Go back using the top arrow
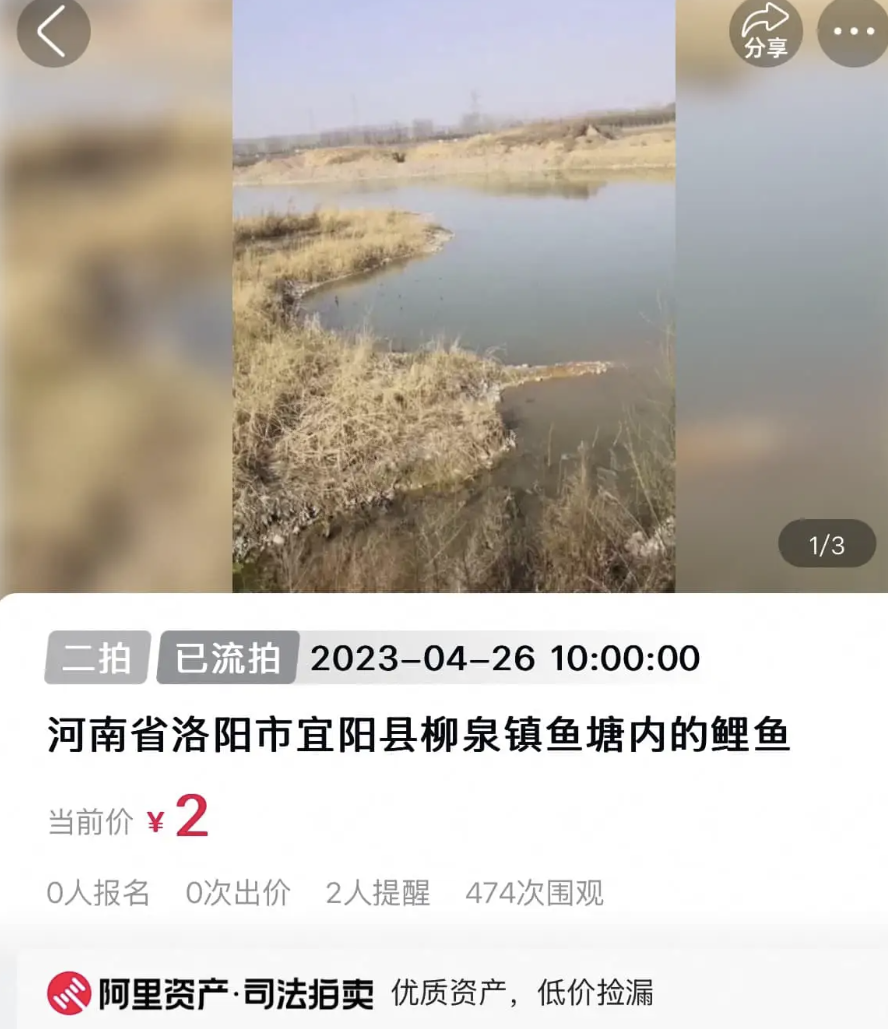The width and height of the screenshot is (888, 1029). coord(53,32)
